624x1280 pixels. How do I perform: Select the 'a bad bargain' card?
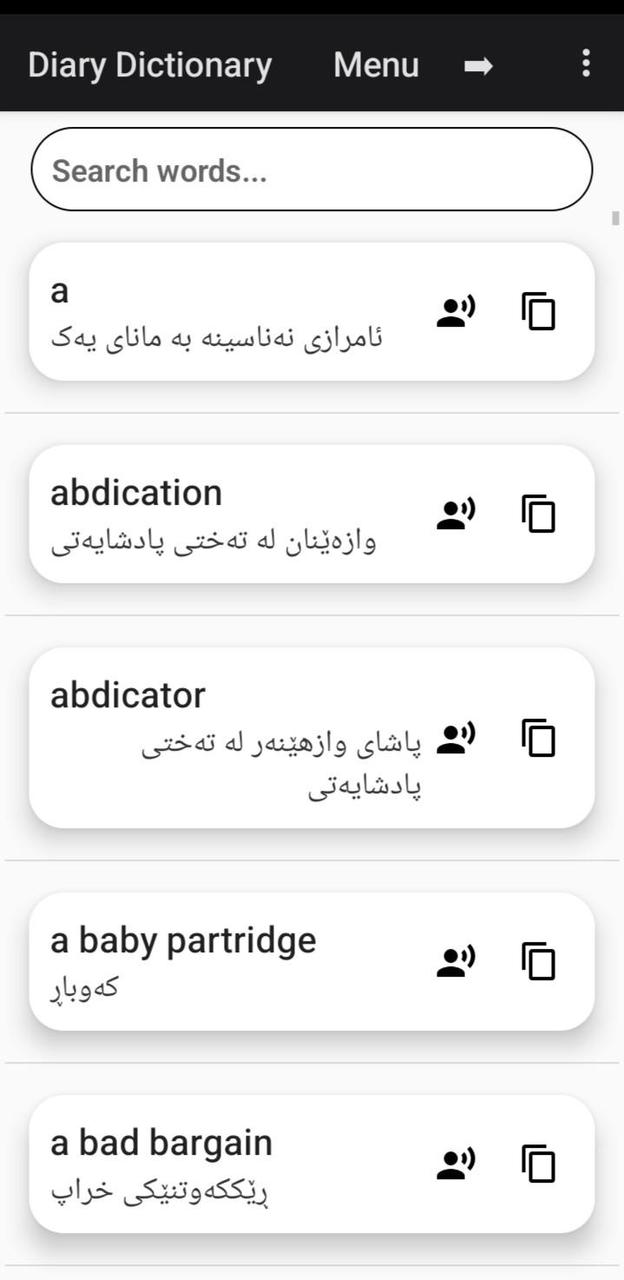point(220,1164)
